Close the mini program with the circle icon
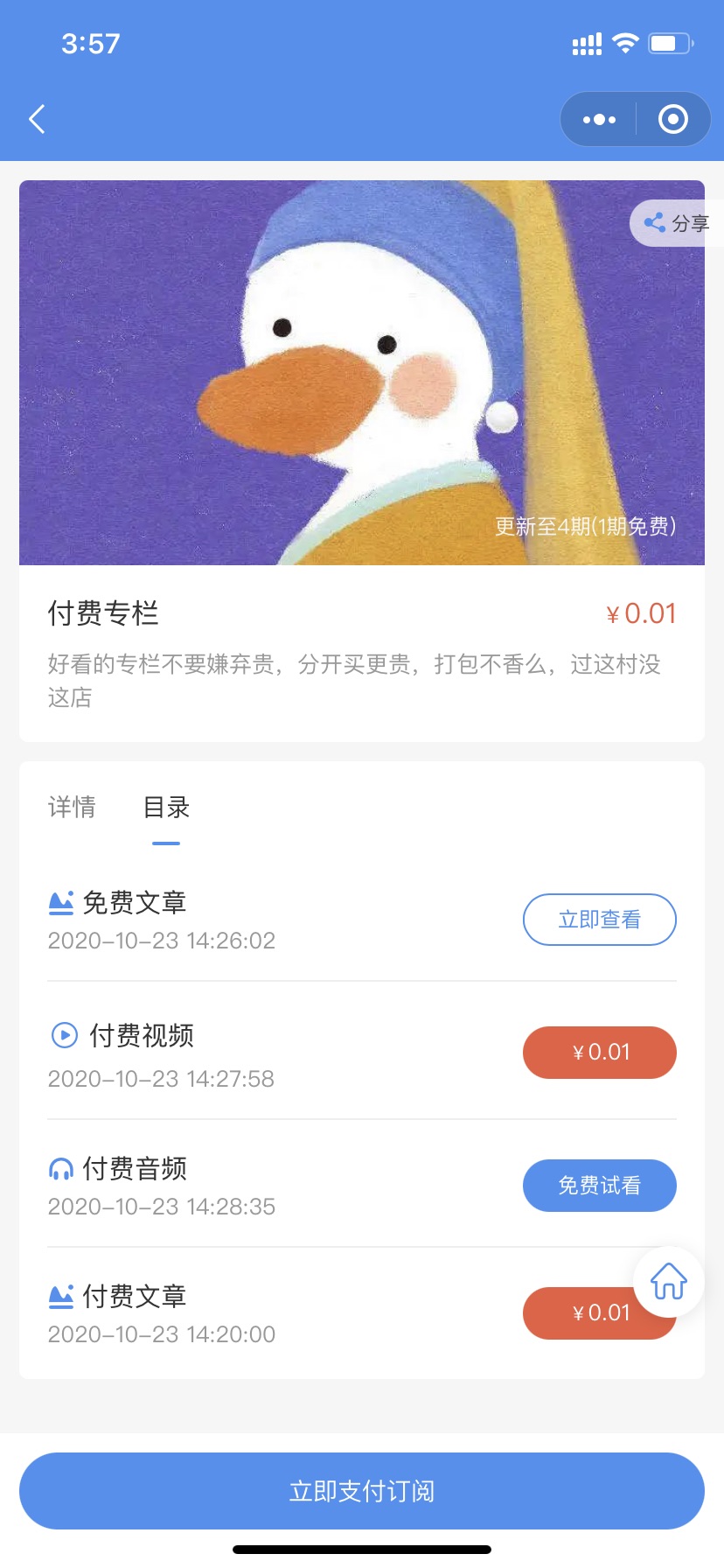Viewport: 724px width, 1568px height. pos(672,119)
